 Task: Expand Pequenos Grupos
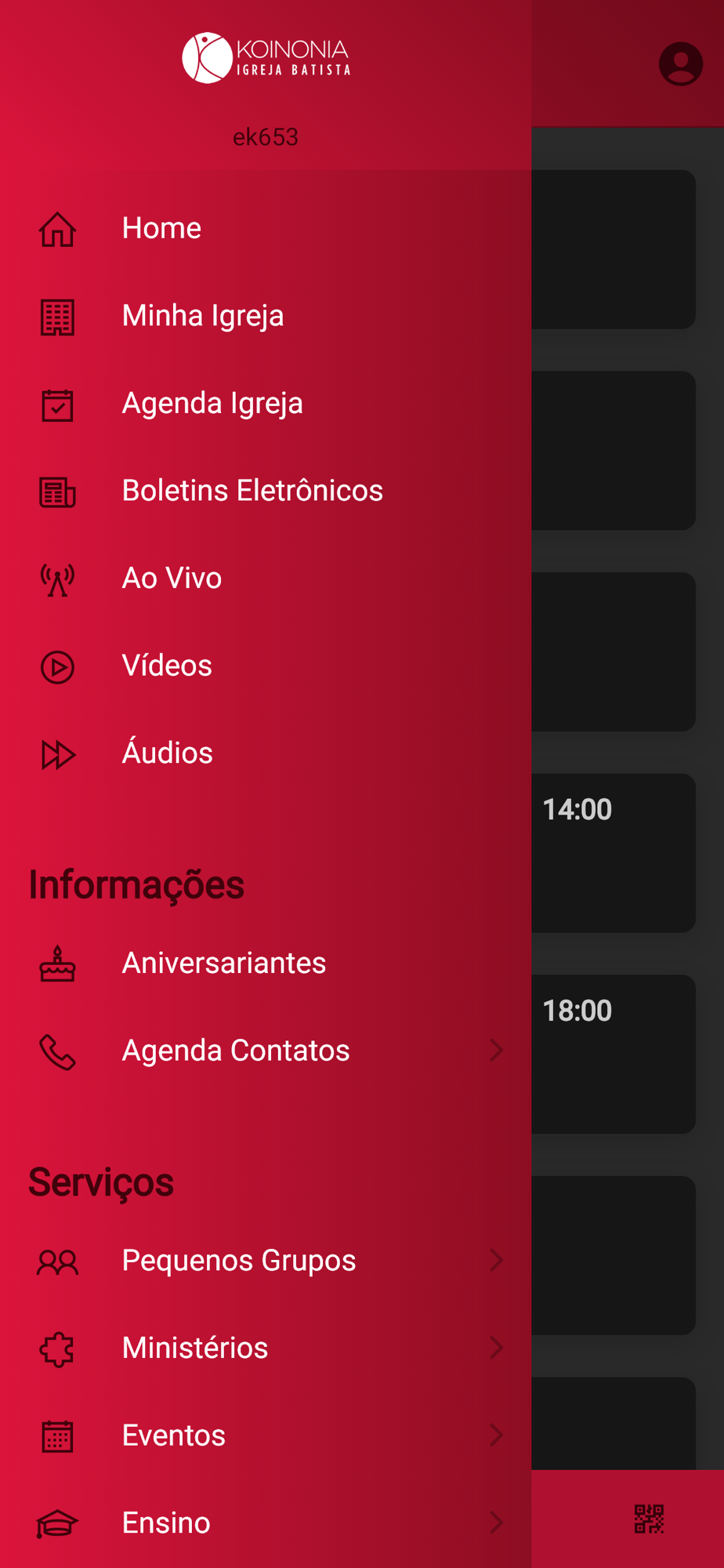[266, 1261]
